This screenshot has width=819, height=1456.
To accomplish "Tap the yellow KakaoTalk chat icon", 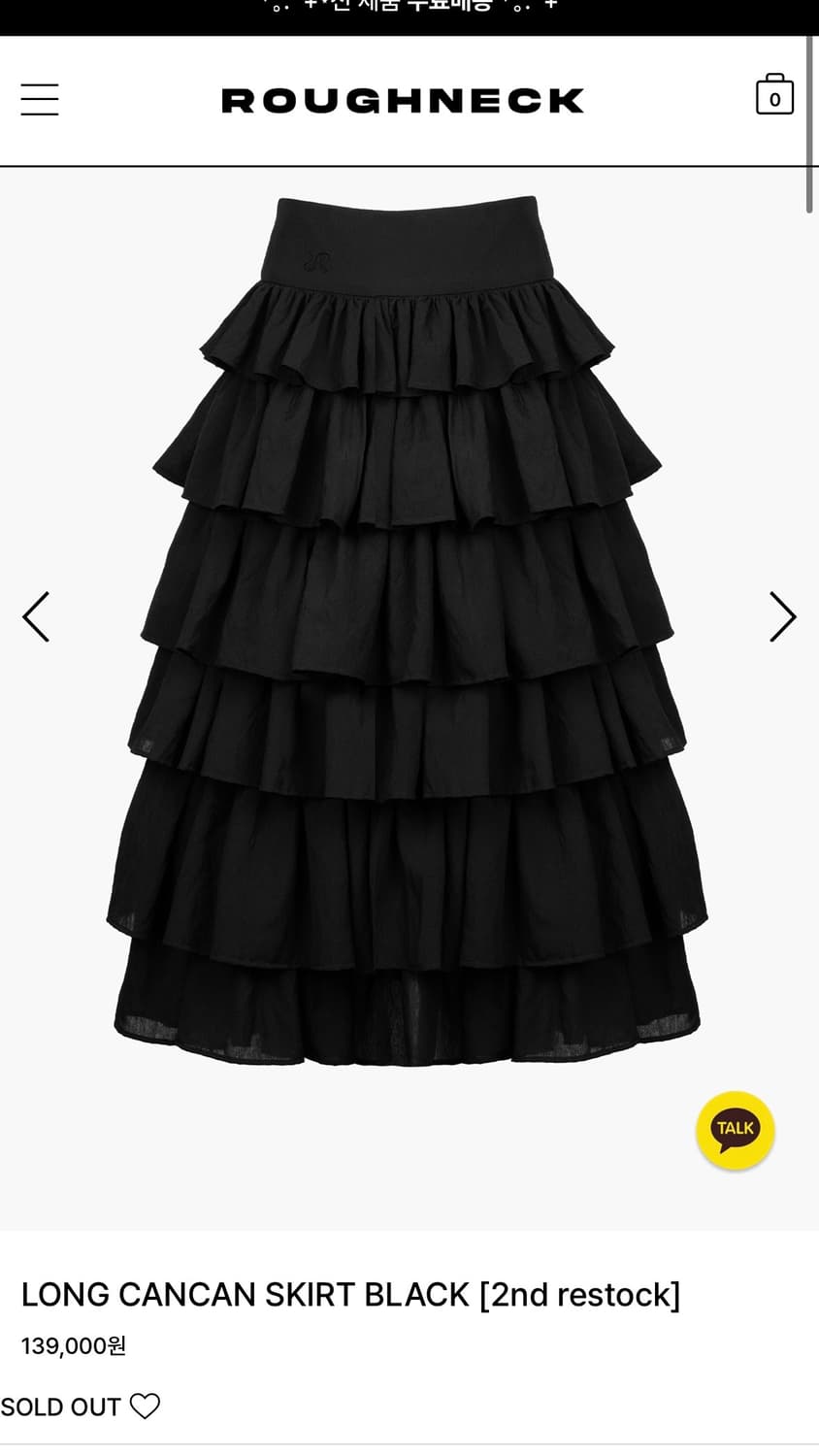I will 735,1130.
